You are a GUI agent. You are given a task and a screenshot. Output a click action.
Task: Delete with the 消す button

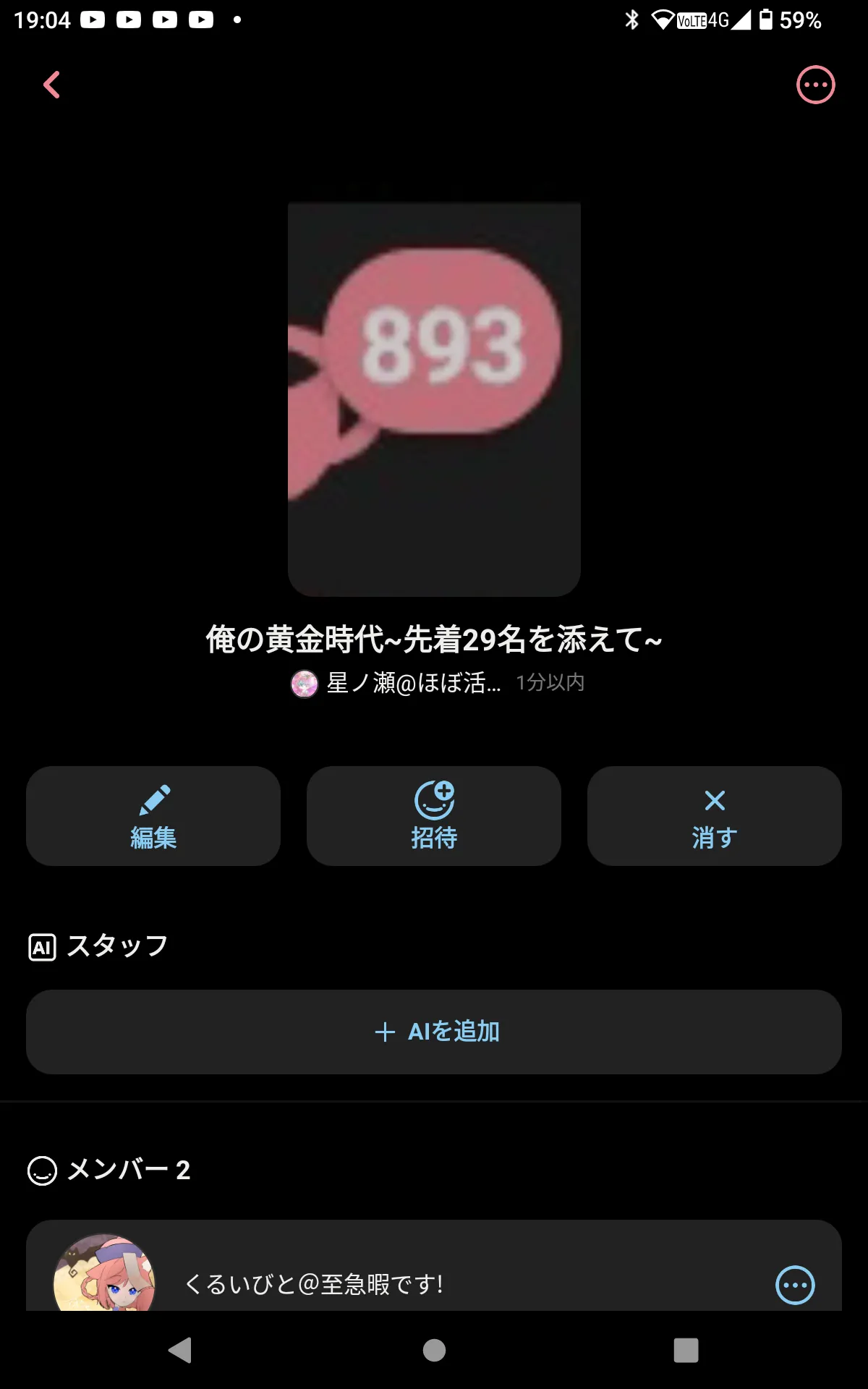click(714, 816)
